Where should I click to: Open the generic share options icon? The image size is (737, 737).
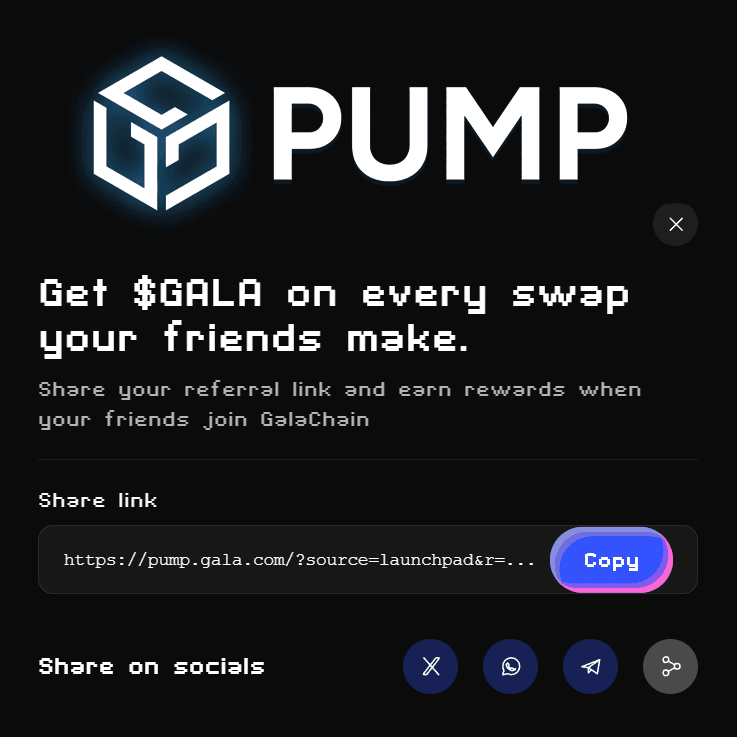(670, 666)
